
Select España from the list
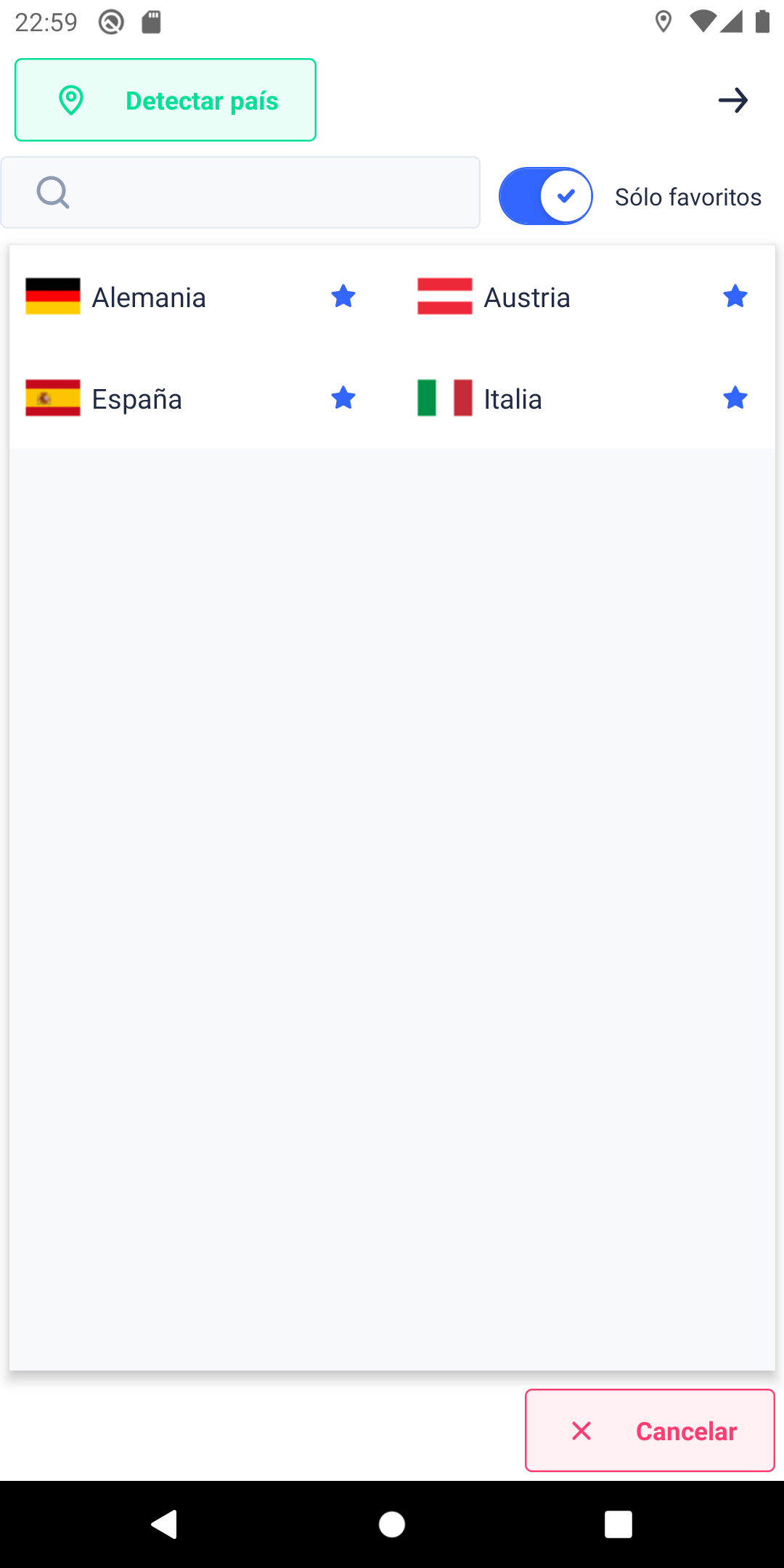pos(136,399)
